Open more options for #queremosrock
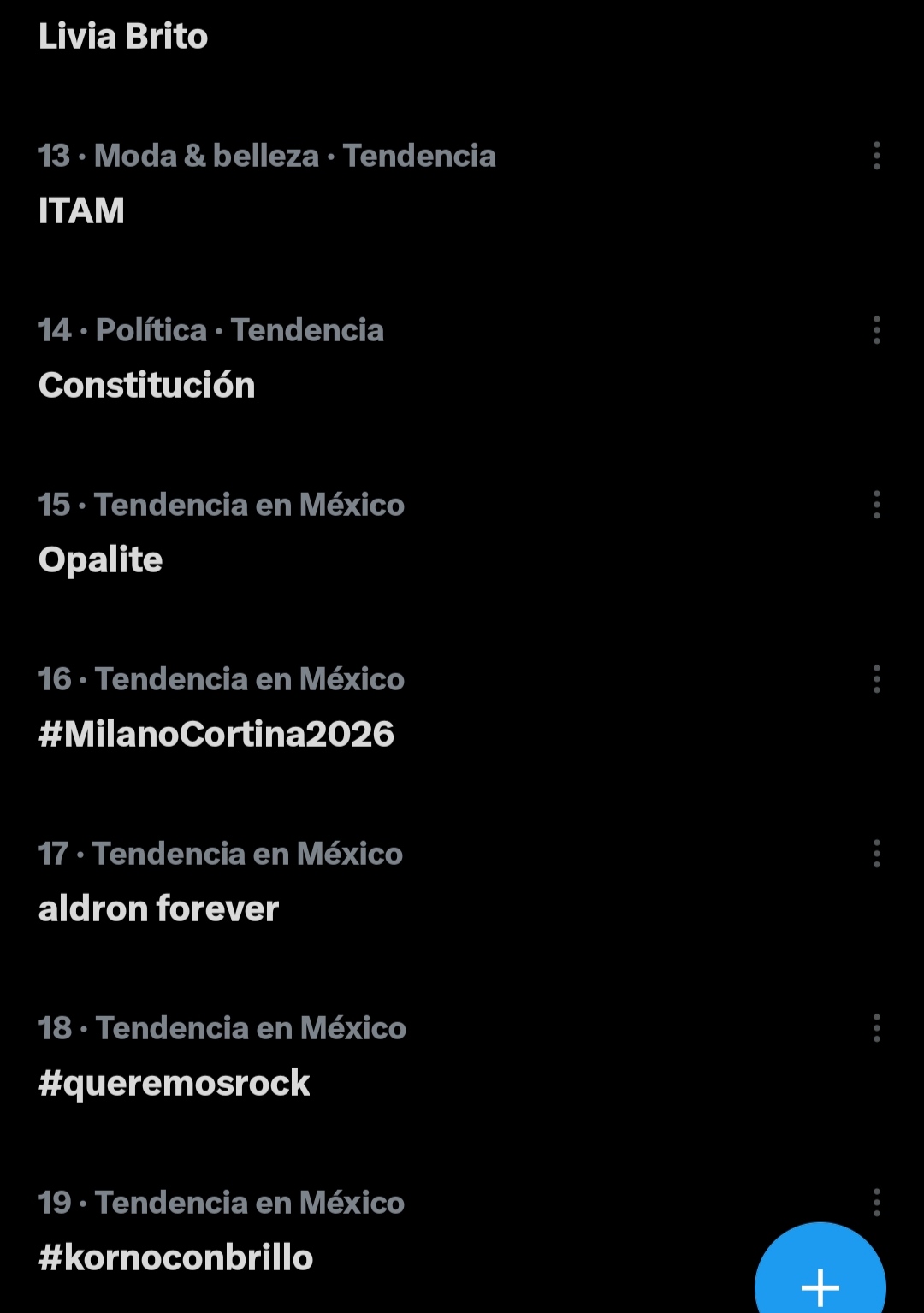The height and width of the screenshot is (1313, 924). tap(876, 1028)
